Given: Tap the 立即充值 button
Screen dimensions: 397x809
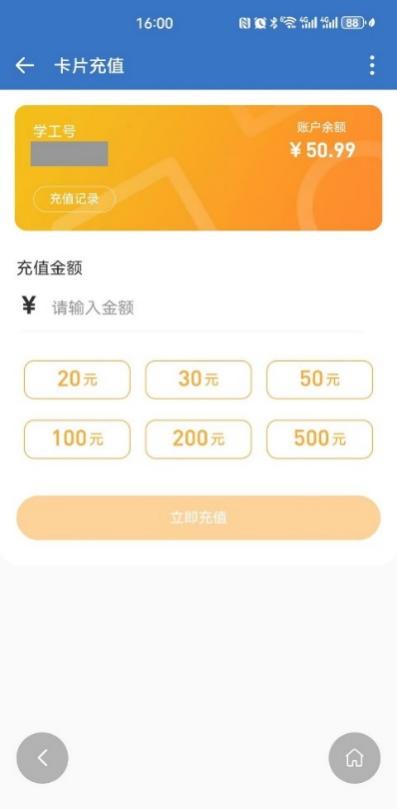Looking at the screenshot, I should pyautogui.click(x=199, y=518).
